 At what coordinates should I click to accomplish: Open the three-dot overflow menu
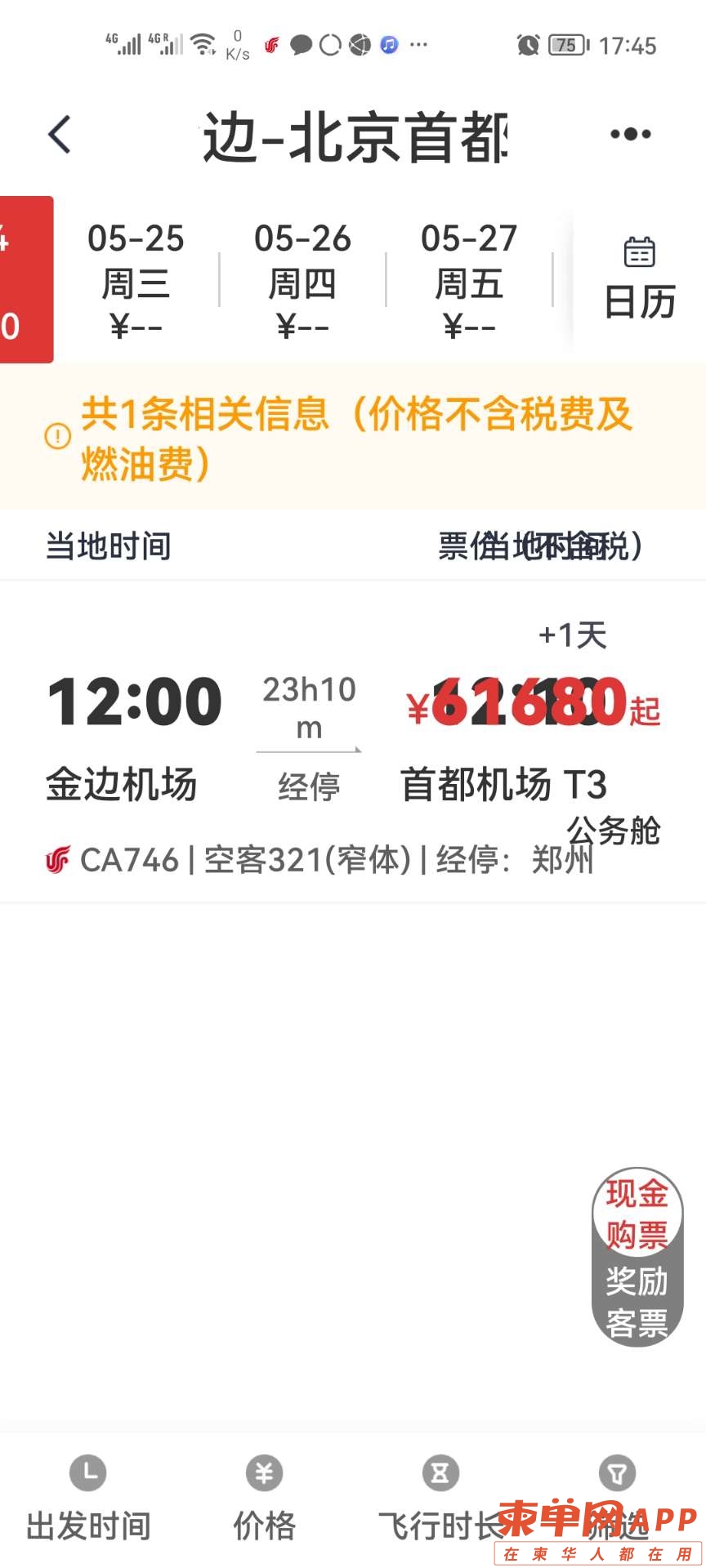(x=630, y=135)
